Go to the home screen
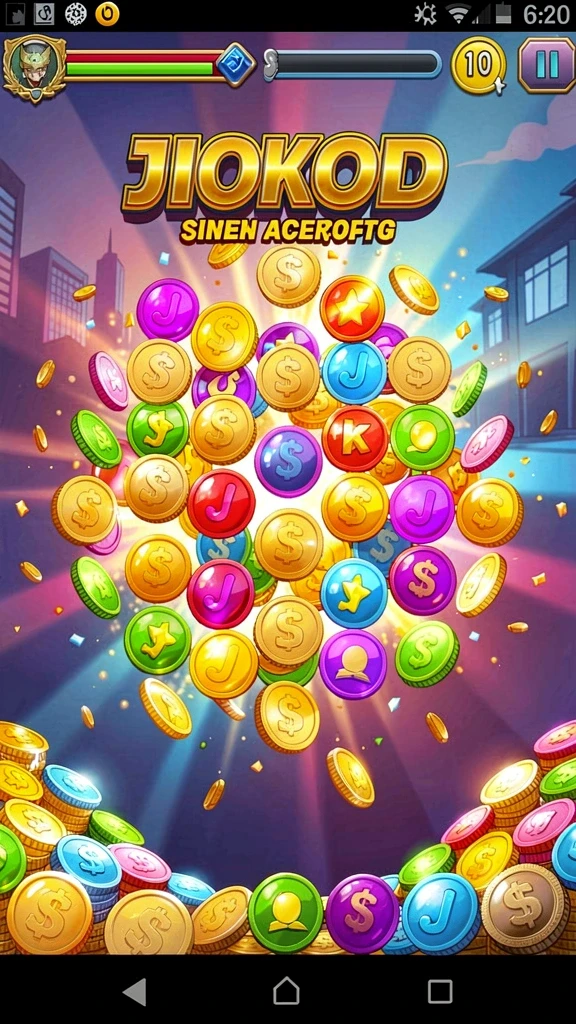Image resolution: width=576 pixels, height=1024 pixels. (286, 991)
